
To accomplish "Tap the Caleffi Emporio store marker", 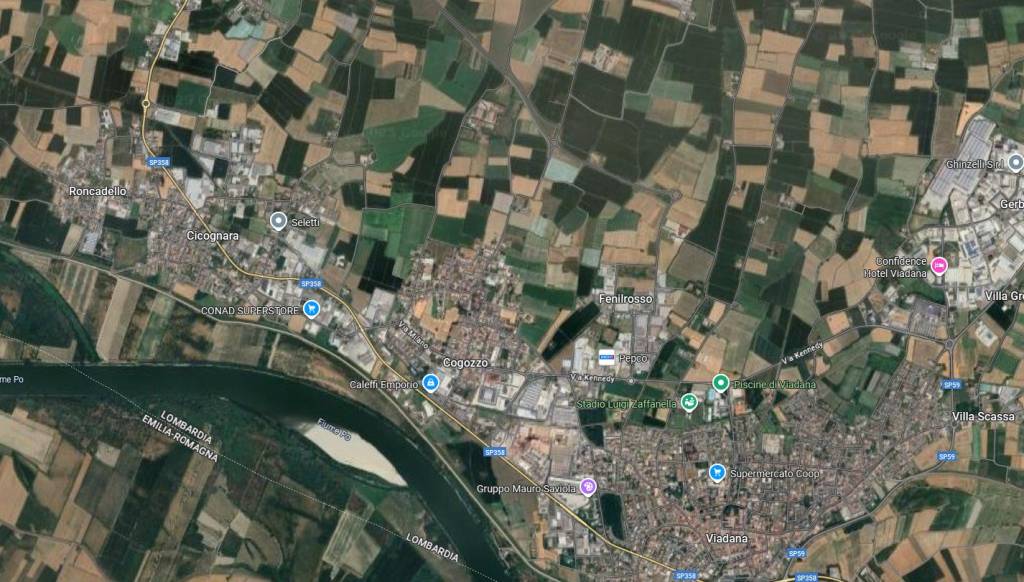I will (430, 381).
